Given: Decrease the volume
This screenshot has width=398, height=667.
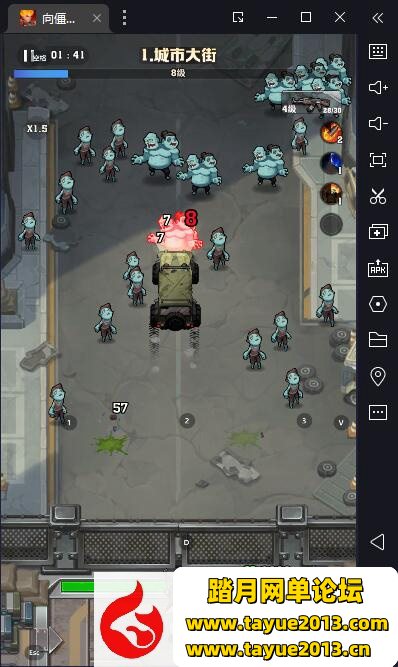Looking at the screenshot, I should click(378, 124).
